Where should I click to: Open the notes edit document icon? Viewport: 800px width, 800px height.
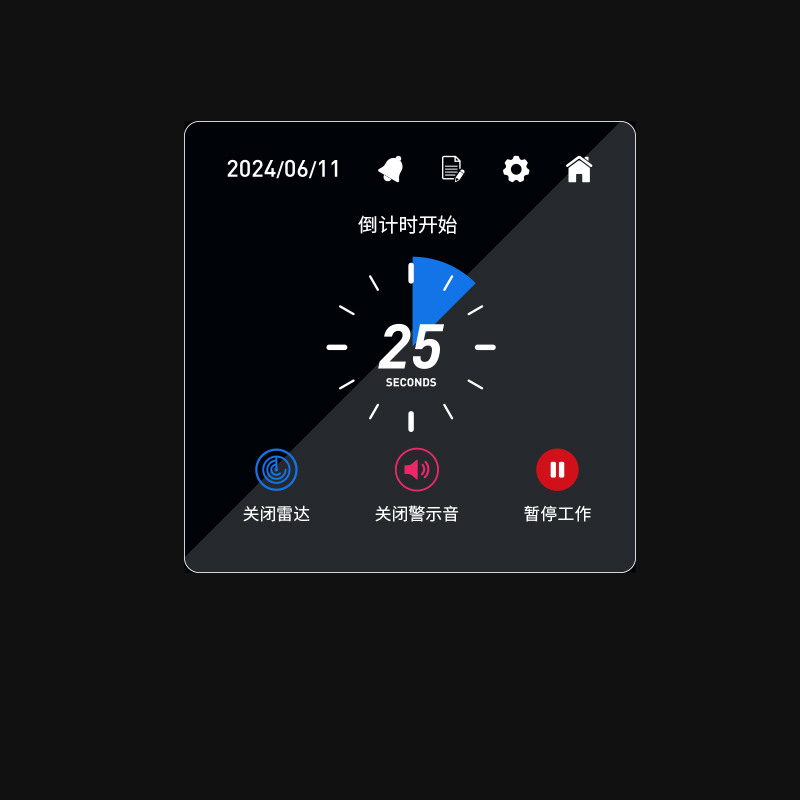[453, 169]
